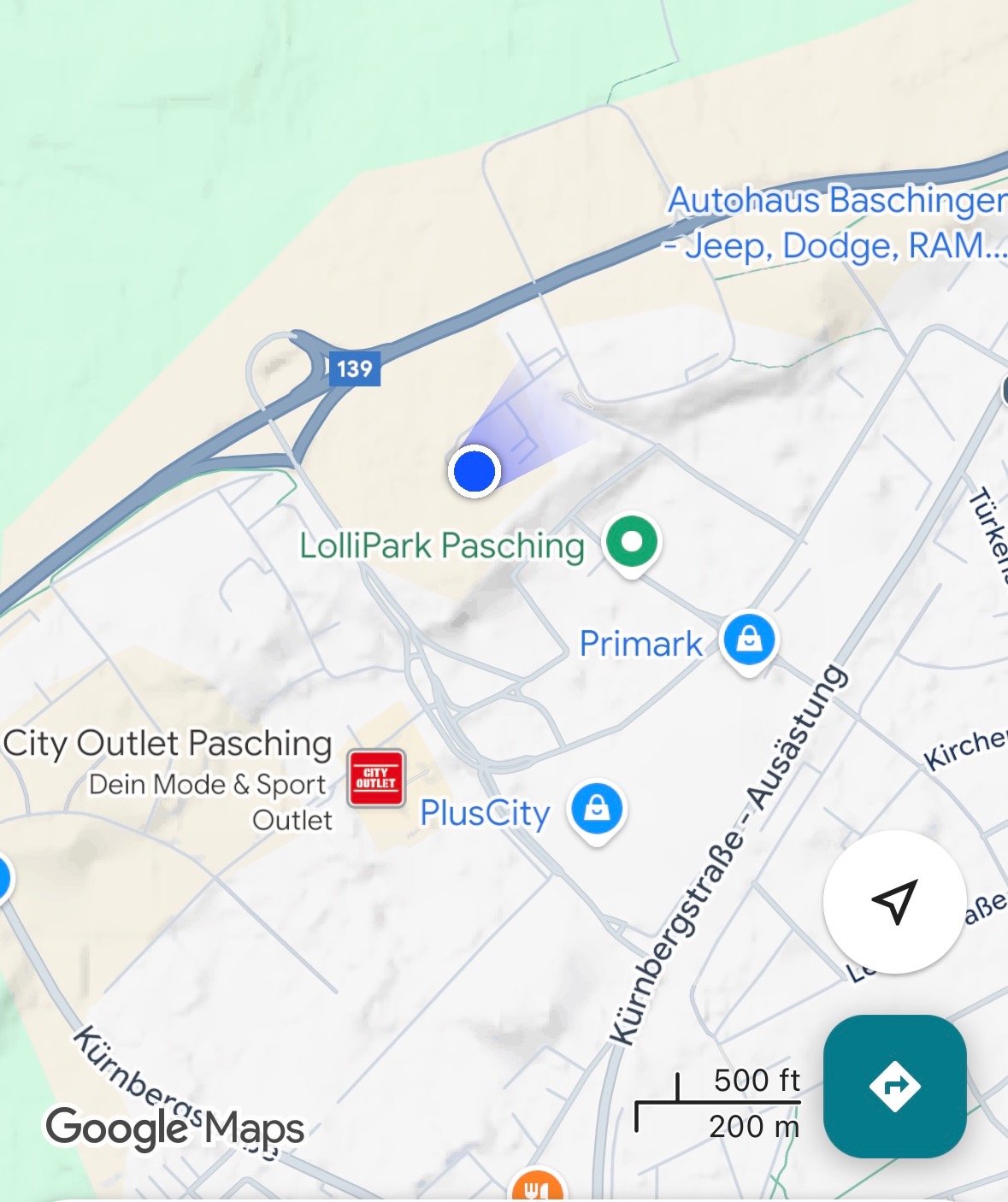
Task: Open the Primark shopping pin
Action: [x=749, y=640]
